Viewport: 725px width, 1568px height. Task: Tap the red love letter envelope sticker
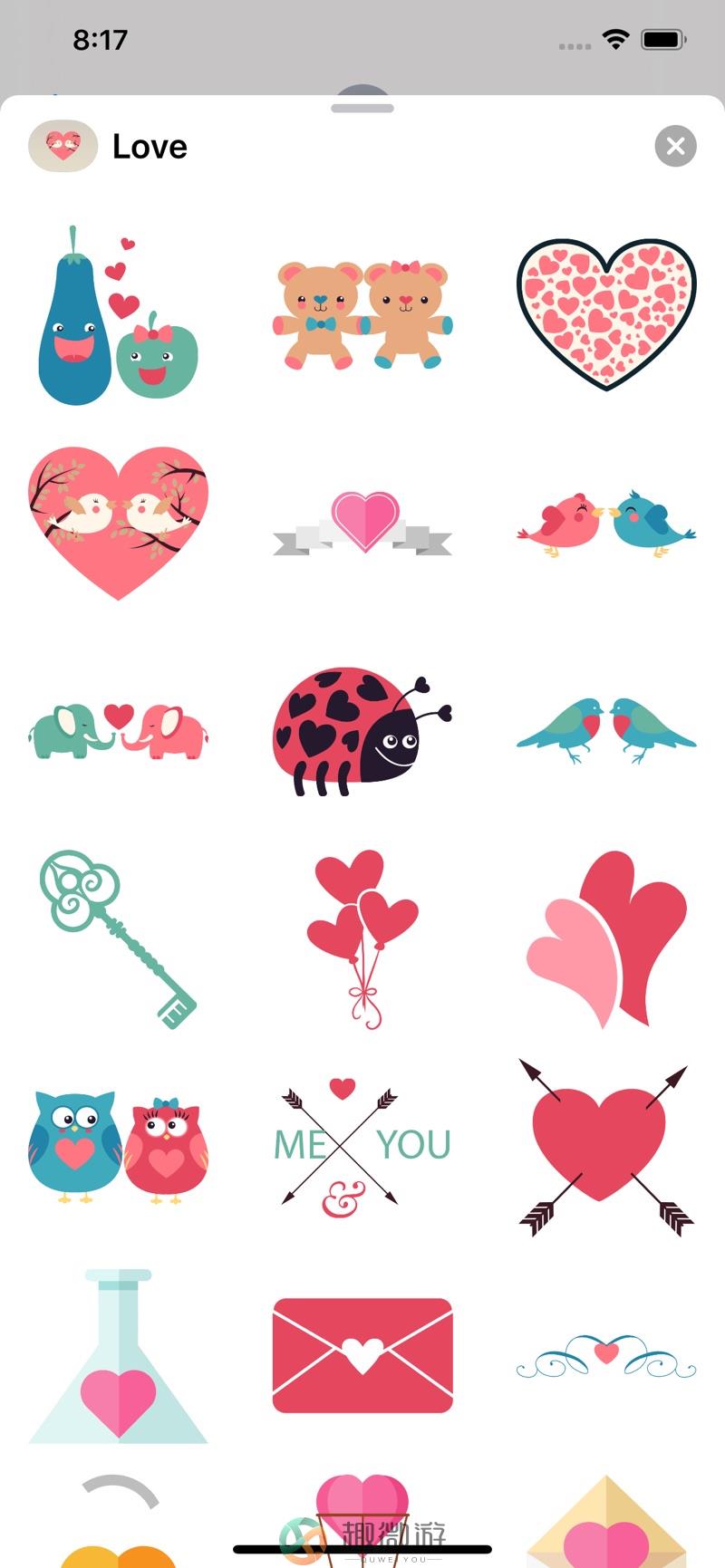coord(362,1355)
